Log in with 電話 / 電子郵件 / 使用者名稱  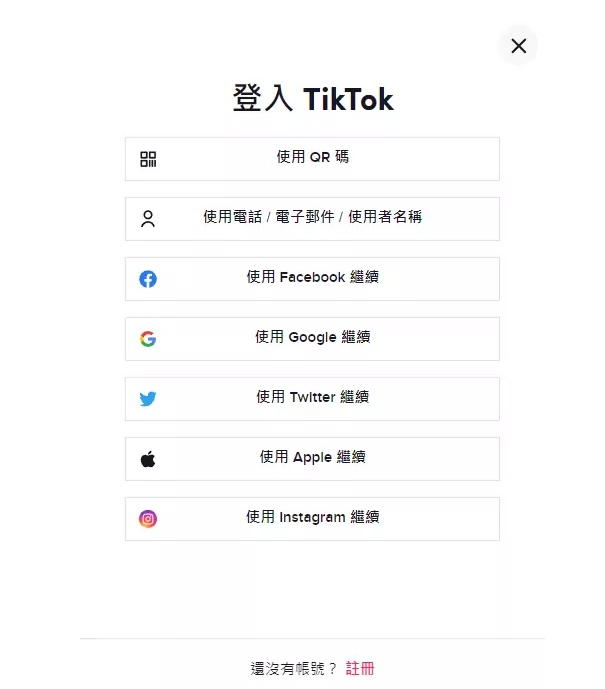(312, 218)
